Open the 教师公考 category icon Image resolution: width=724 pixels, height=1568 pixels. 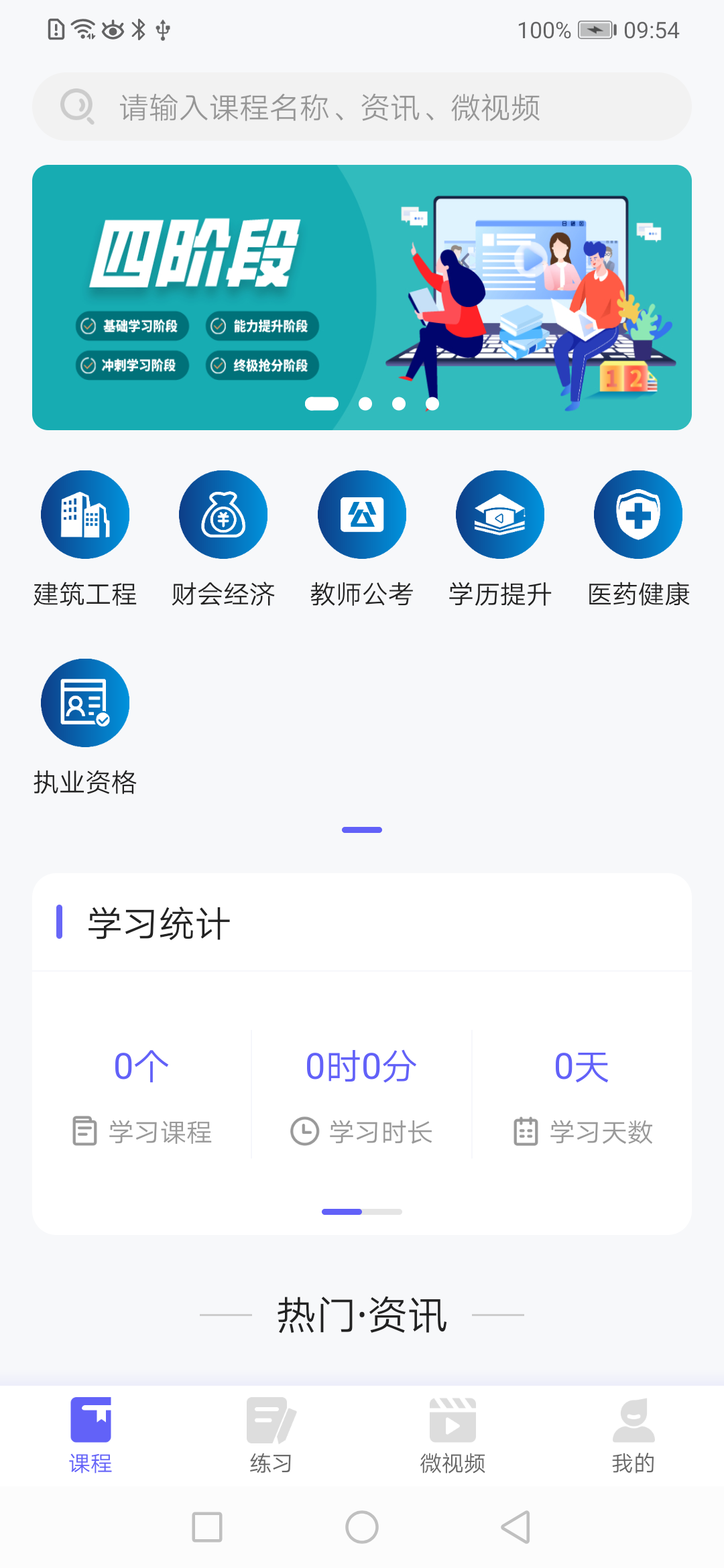tap(361, 514)
